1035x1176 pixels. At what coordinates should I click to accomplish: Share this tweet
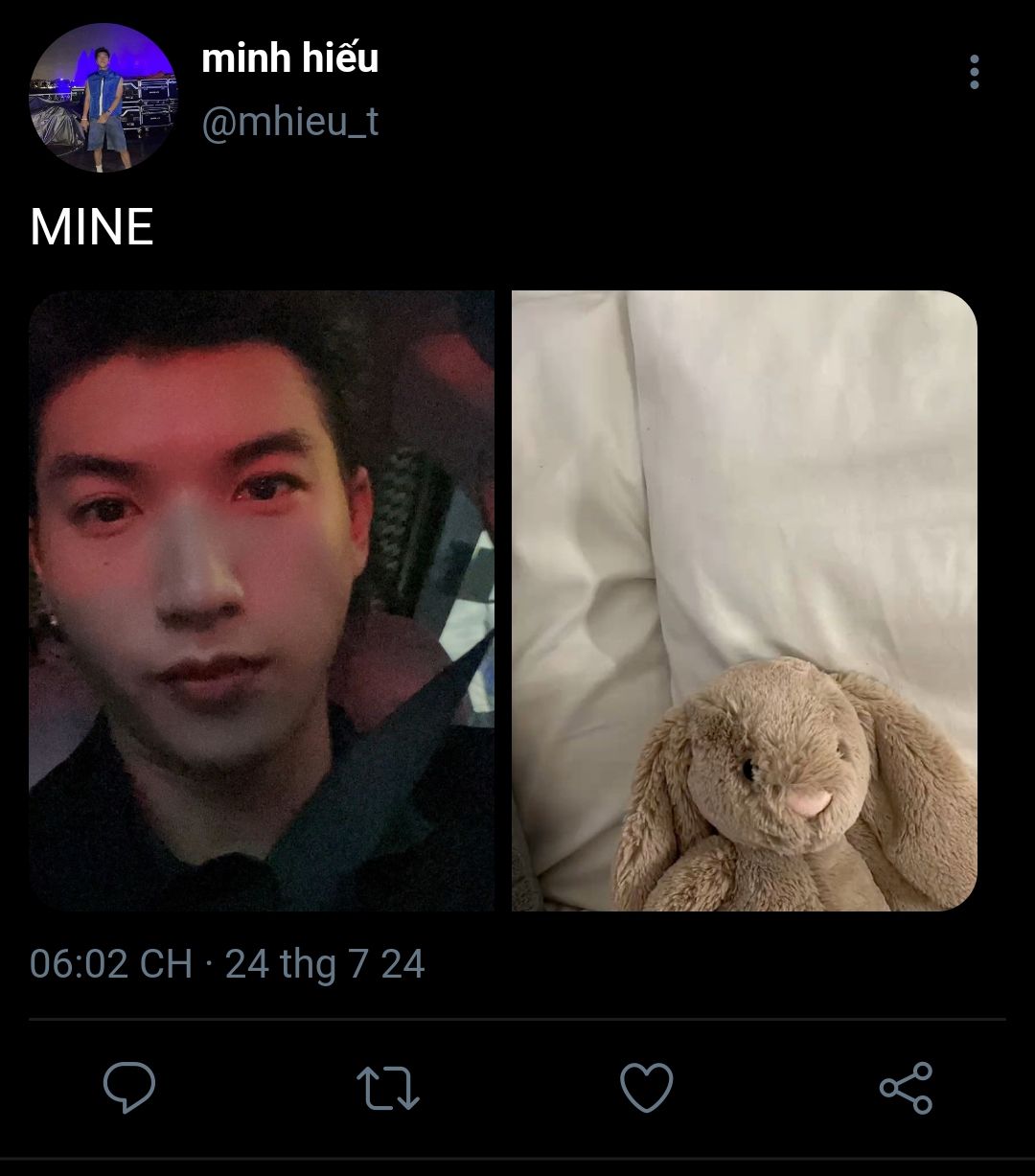[906, 1087]
